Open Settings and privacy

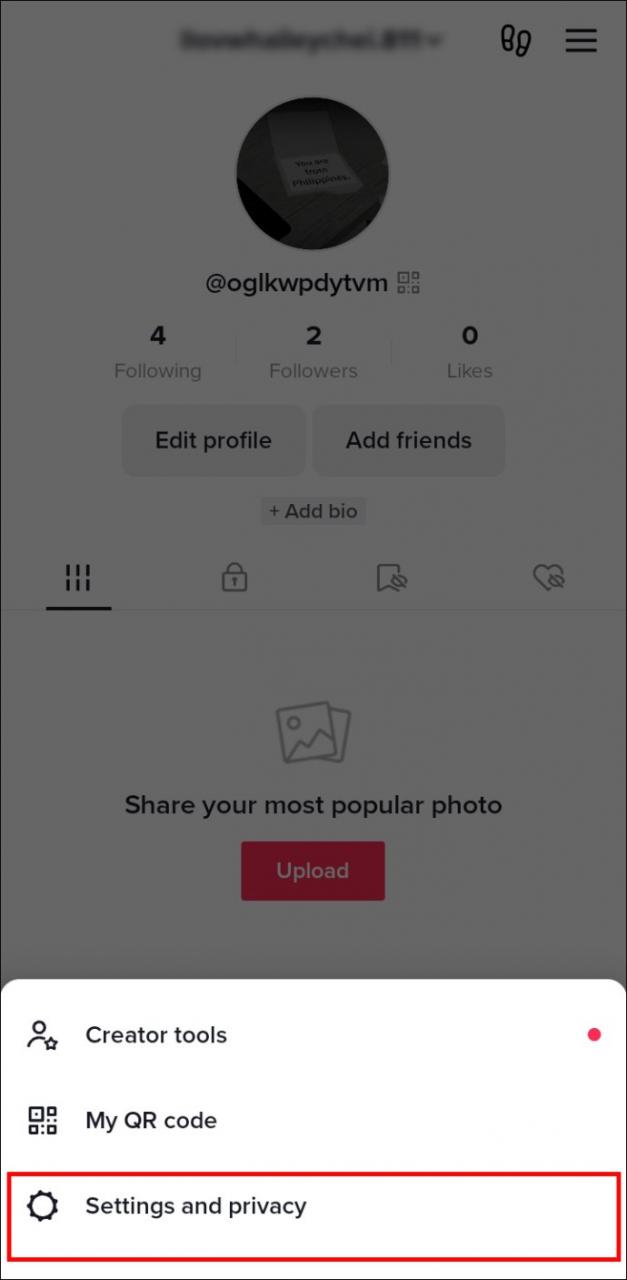196,1207
